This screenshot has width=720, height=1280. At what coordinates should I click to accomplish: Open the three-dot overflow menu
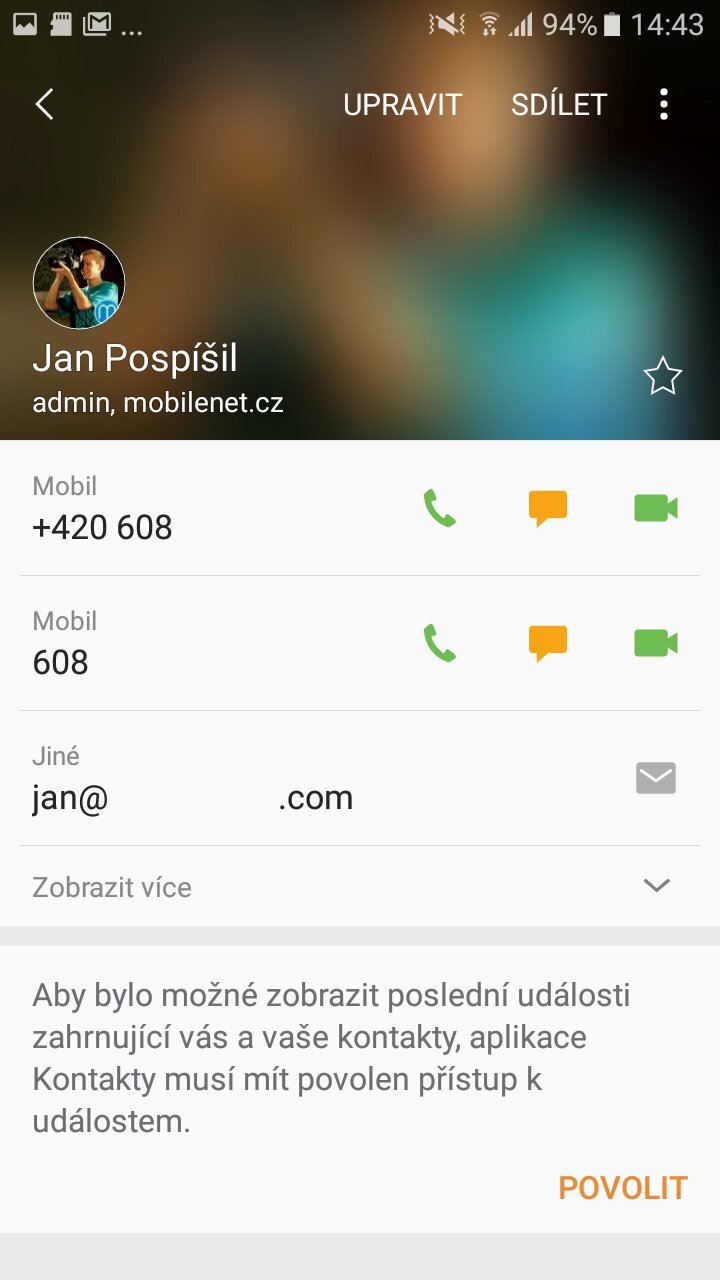click(x=664, y=104)
